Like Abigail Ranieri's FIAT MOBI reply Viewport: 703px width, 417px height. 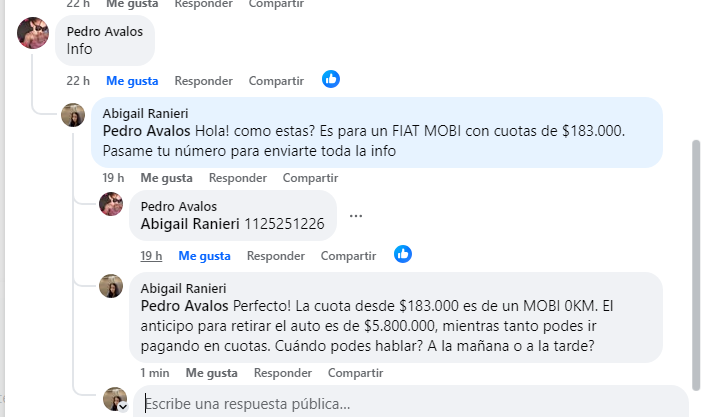[166, 178]
